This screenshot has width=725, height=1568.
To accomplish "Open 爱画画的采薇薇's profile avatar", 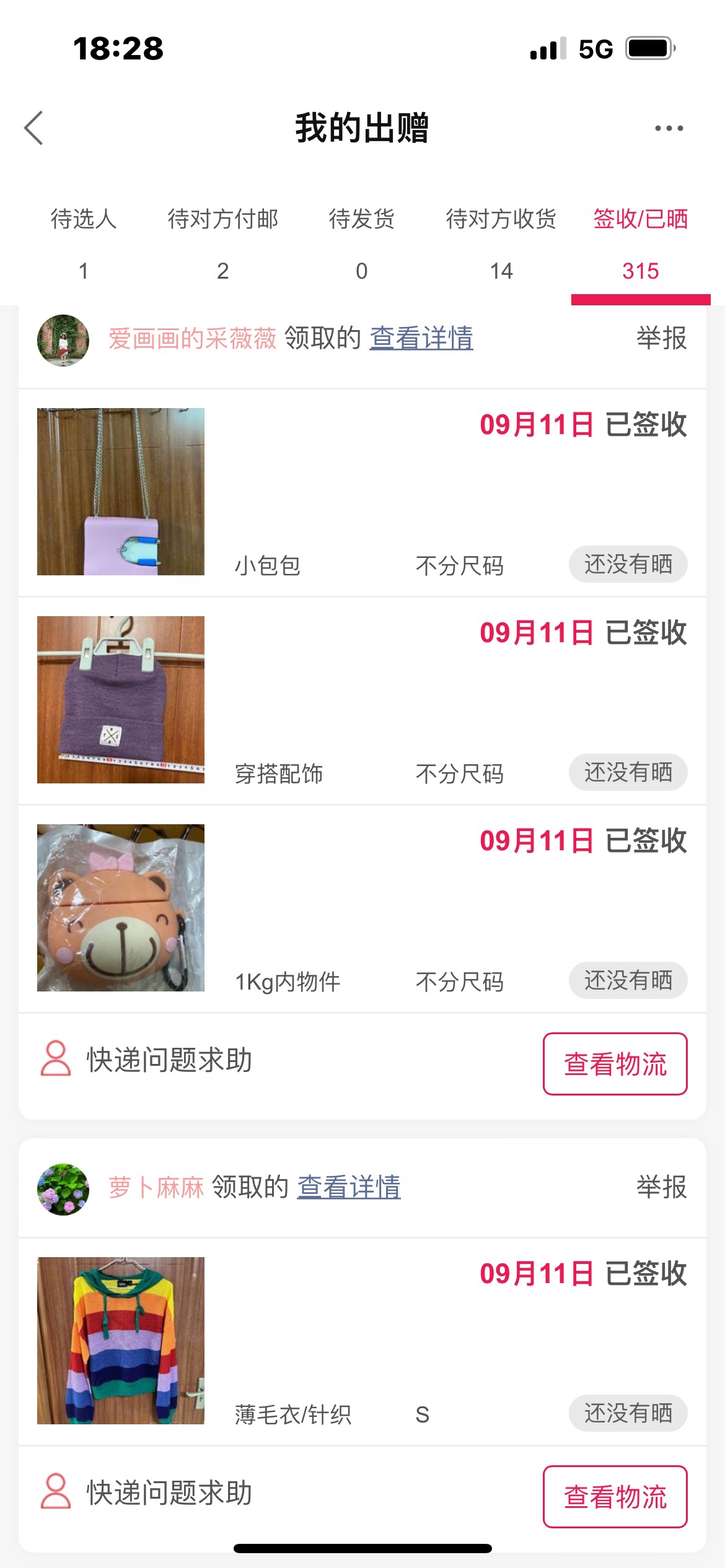I will [63, 340].
